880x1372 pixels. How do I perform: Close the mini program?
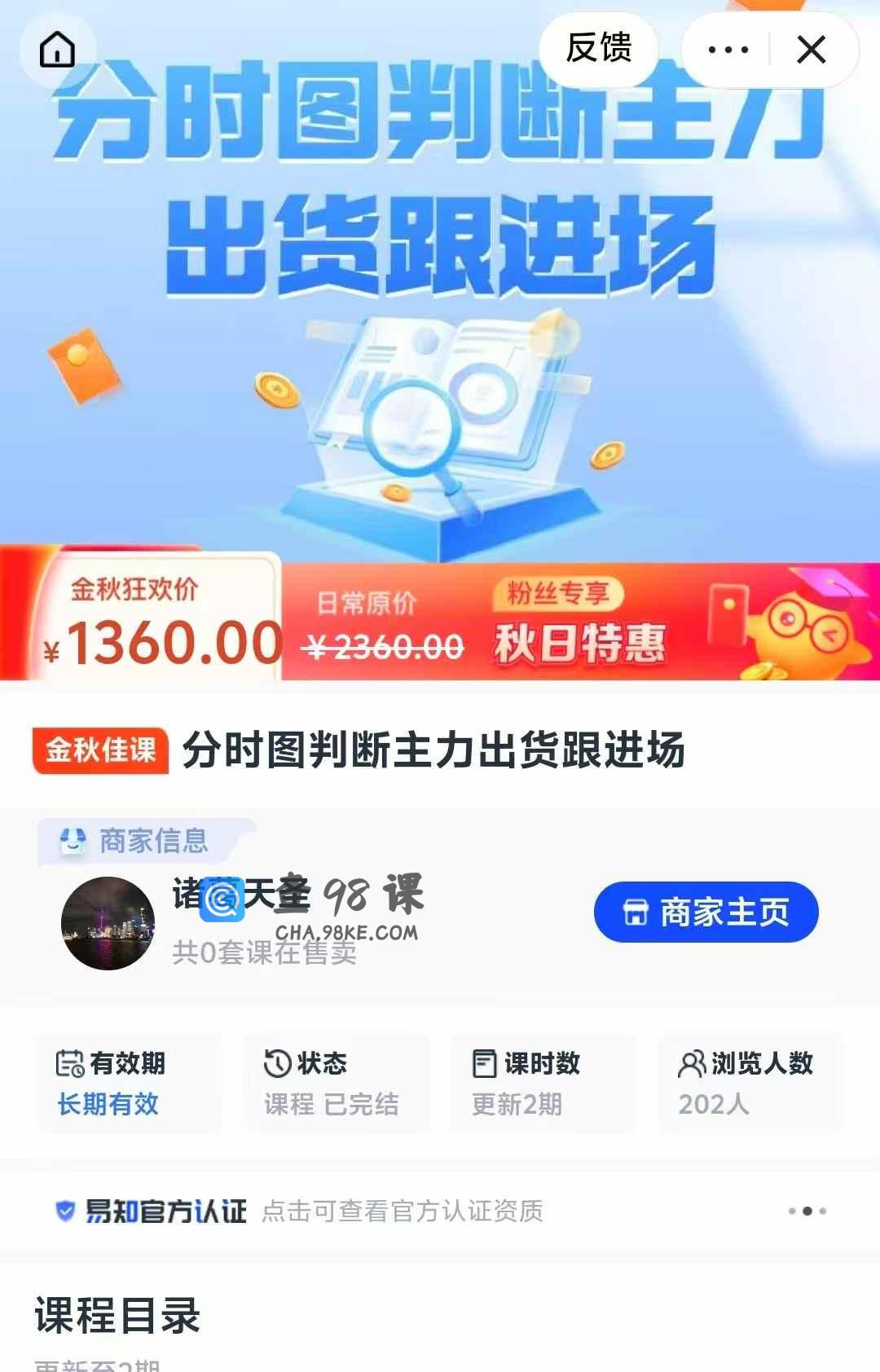point(811,50)
